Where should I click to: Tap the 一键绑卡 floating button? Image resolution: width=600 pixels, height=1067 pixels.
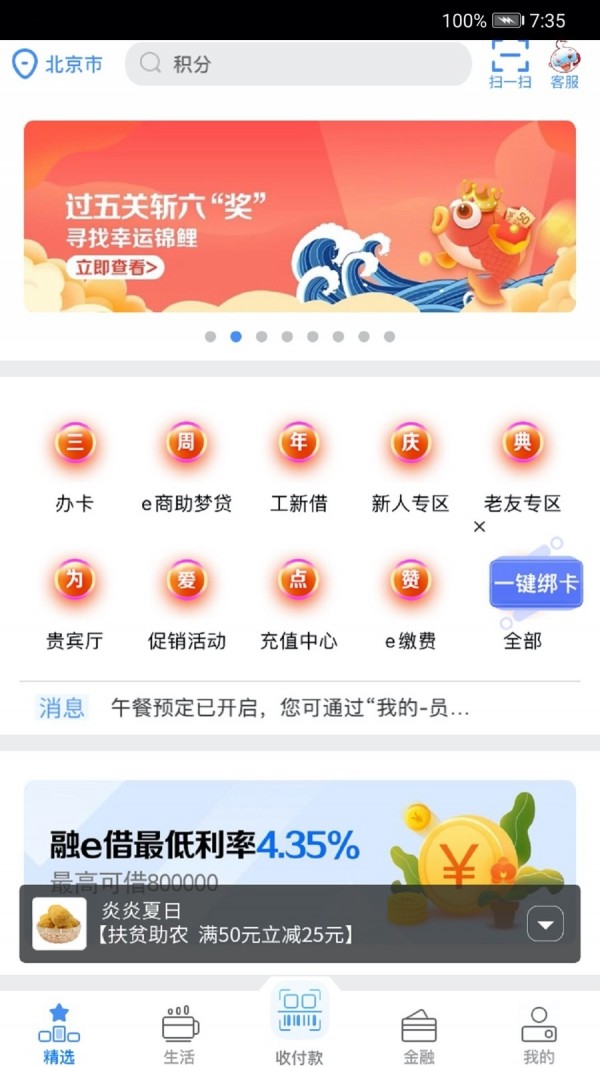(x=535, y=583)
